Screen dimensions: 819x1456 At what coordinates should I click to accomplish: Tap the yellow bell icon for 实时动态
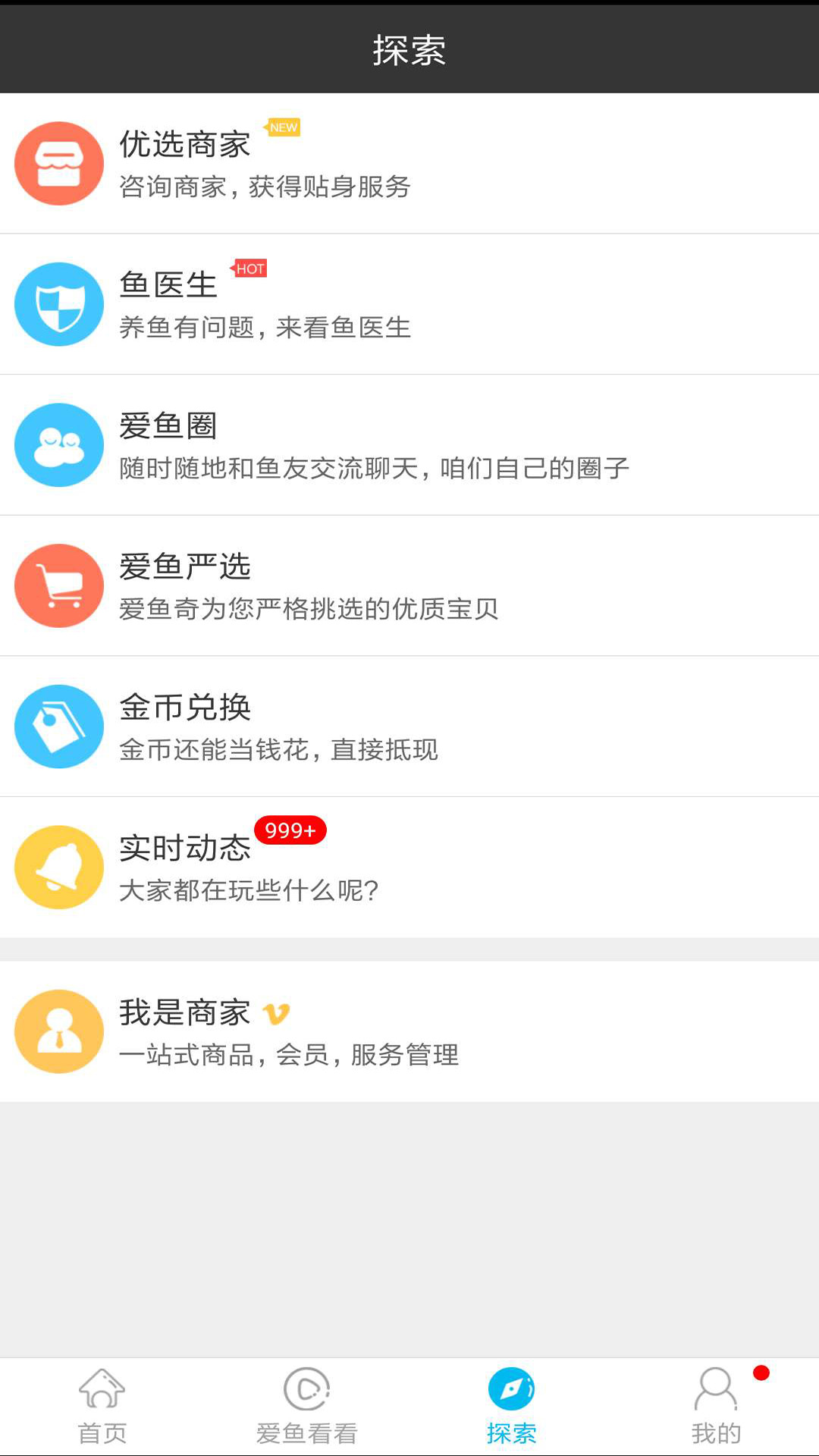point(58,867)
